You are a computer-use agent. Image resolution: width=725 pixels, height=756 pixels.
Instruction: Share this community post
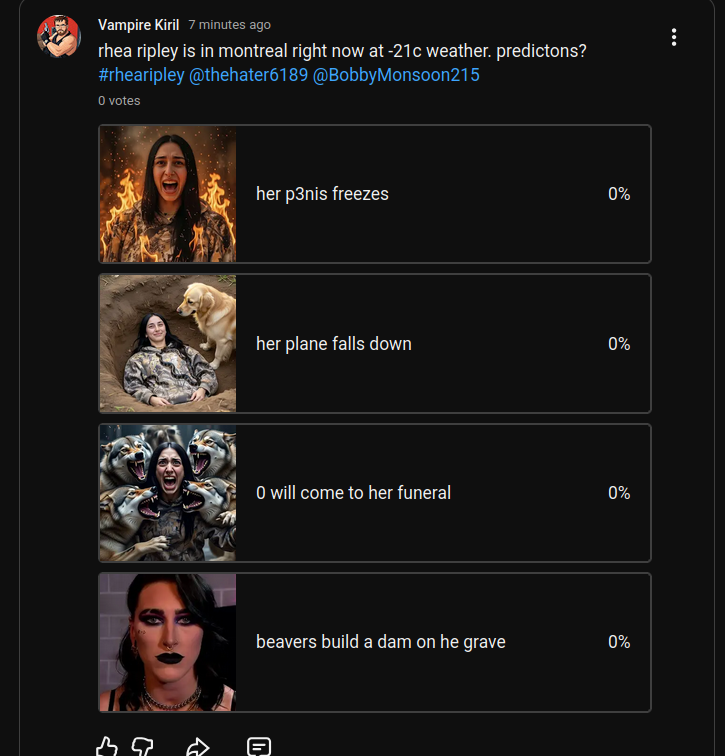(x=198, y=746)
